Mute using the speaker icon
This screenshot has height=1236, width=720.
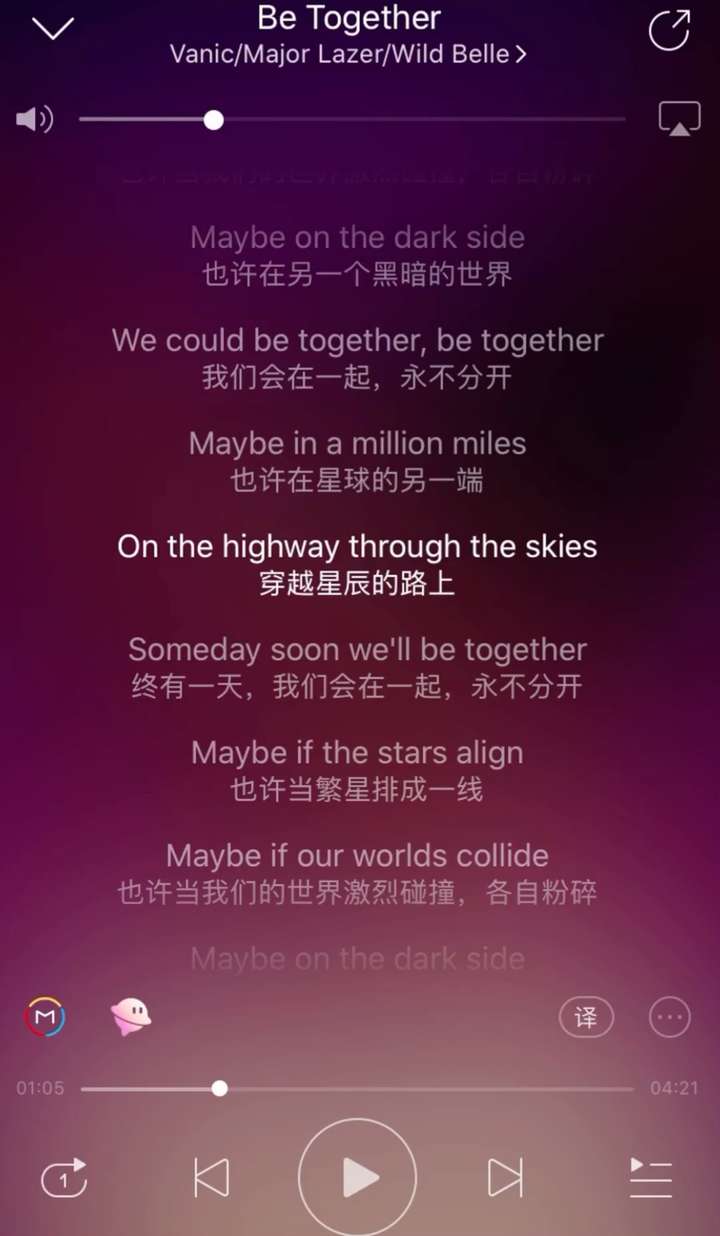[33, 120]
